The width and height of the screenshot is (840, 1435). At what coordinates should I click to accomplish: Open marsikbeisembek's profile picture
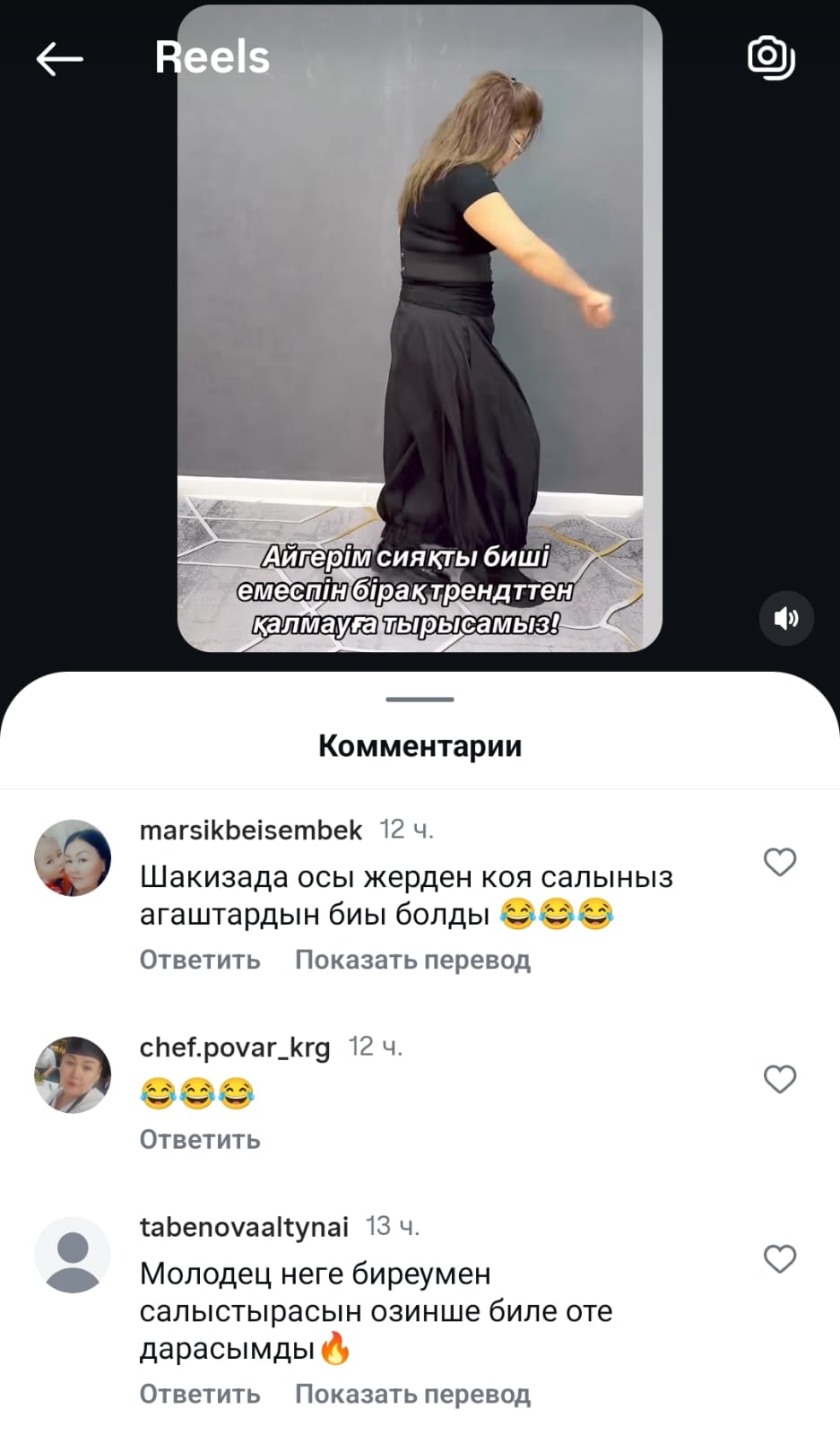point(73,857)
